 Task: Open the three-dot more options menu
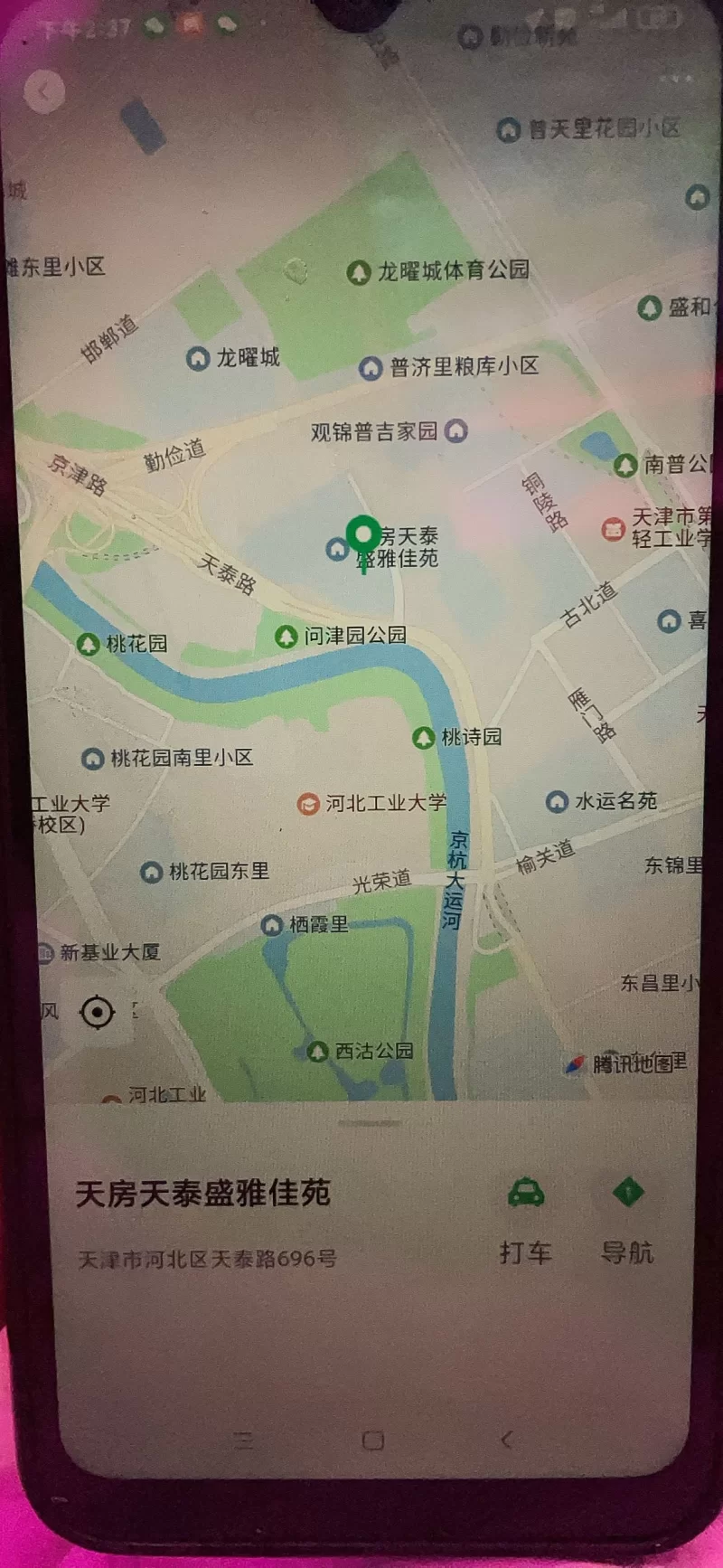675,80
